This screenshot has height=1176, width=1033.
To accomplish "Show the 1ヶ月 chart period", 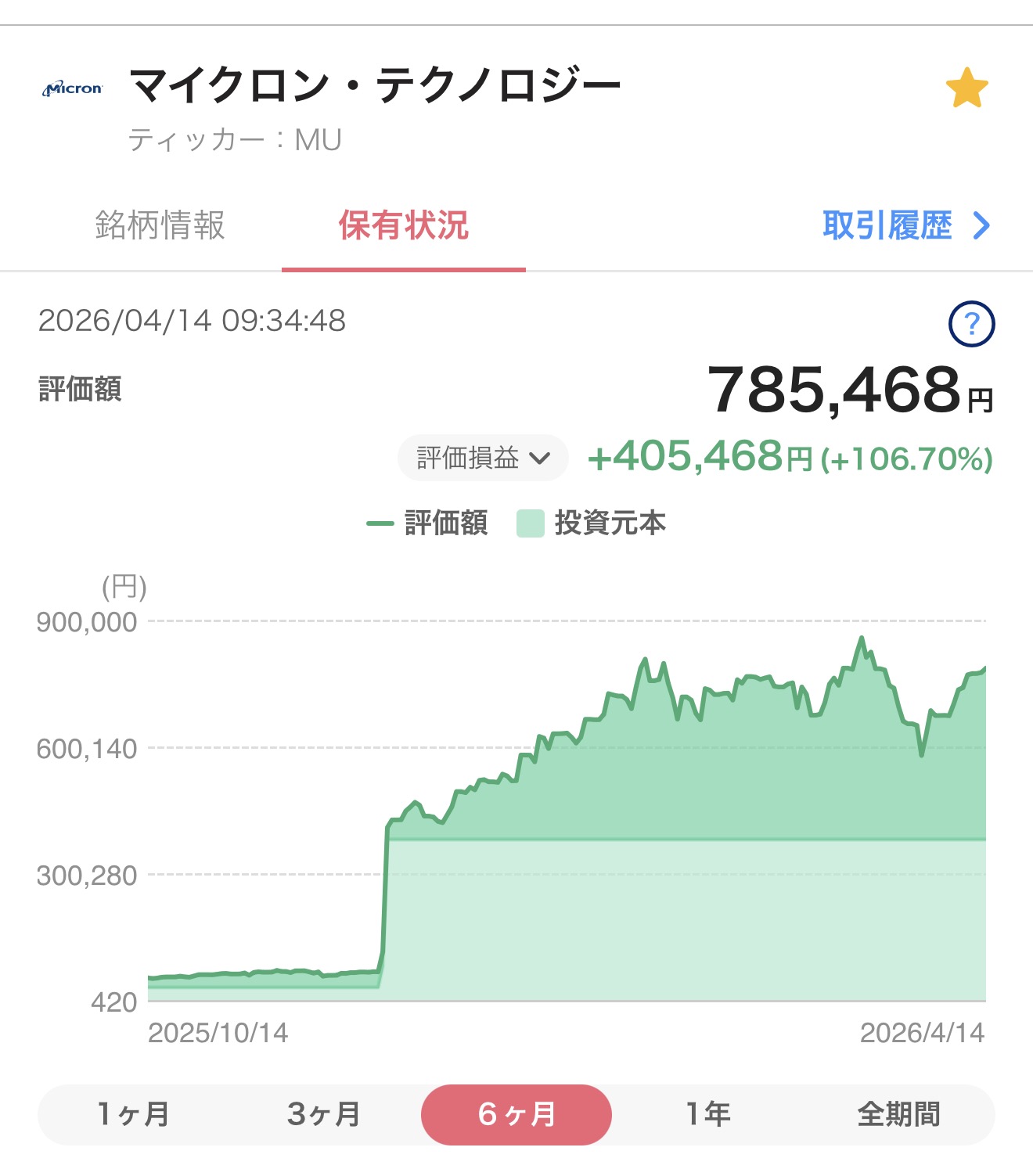I will coord(133,1114).
